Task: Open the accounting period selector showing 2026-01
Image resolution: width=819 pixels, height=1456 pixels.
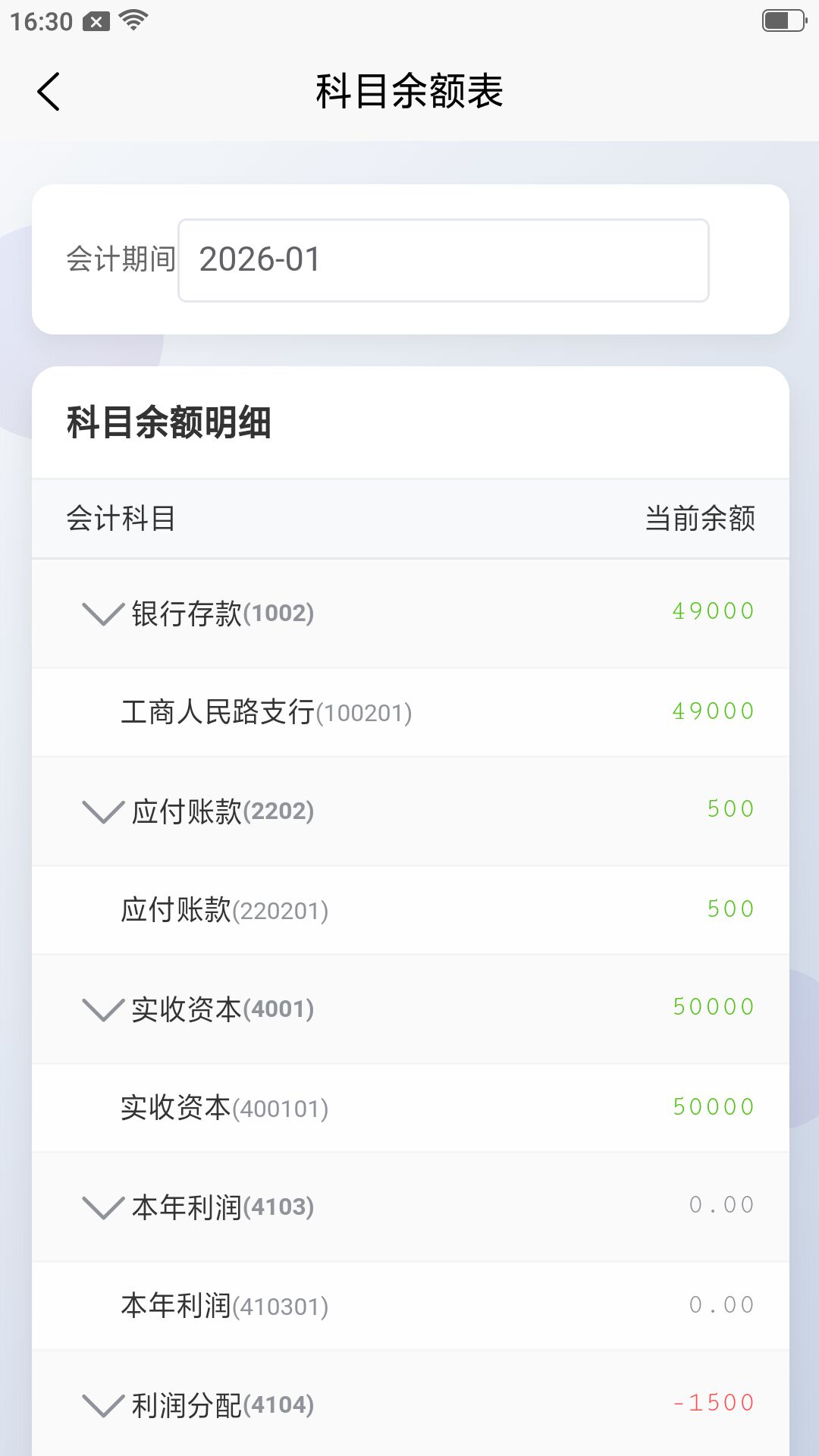Action: coord(442,259)
